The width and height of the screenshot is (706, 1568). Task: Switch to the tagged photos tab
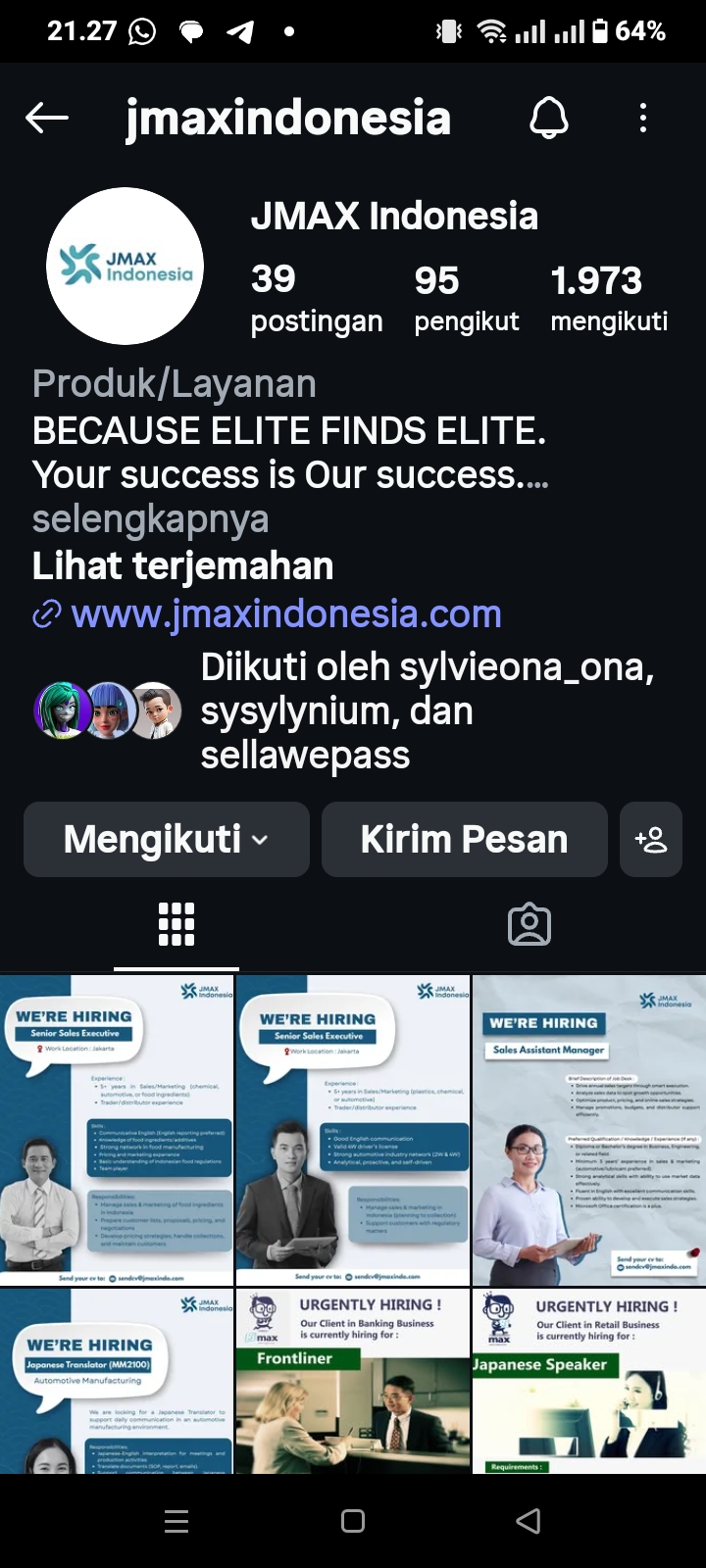(529, 924)
